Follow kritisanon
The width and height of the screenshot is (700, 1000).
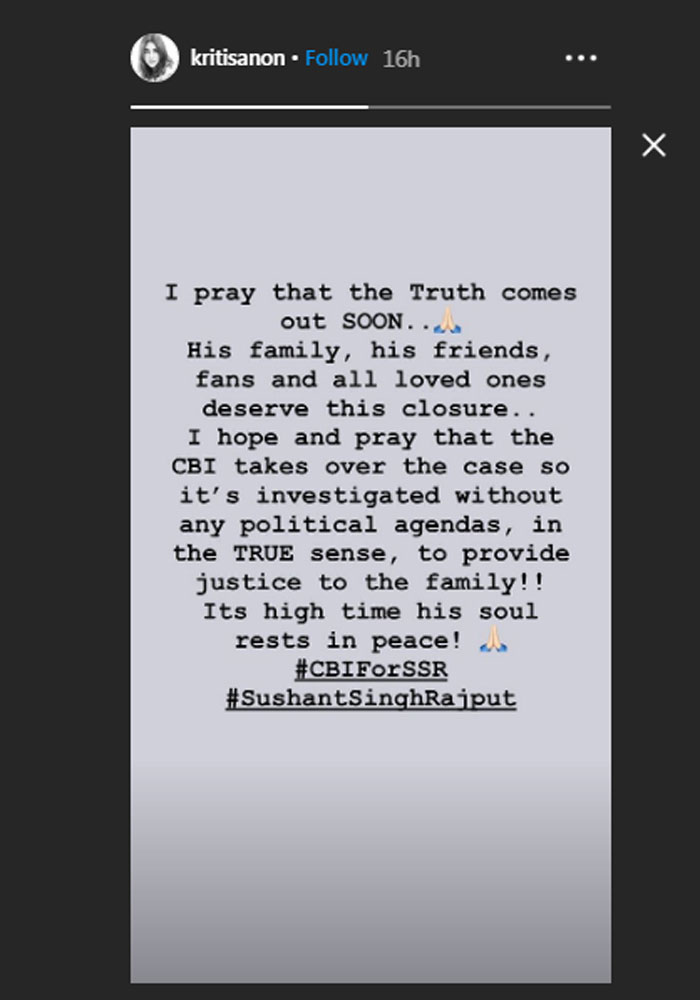336,58
